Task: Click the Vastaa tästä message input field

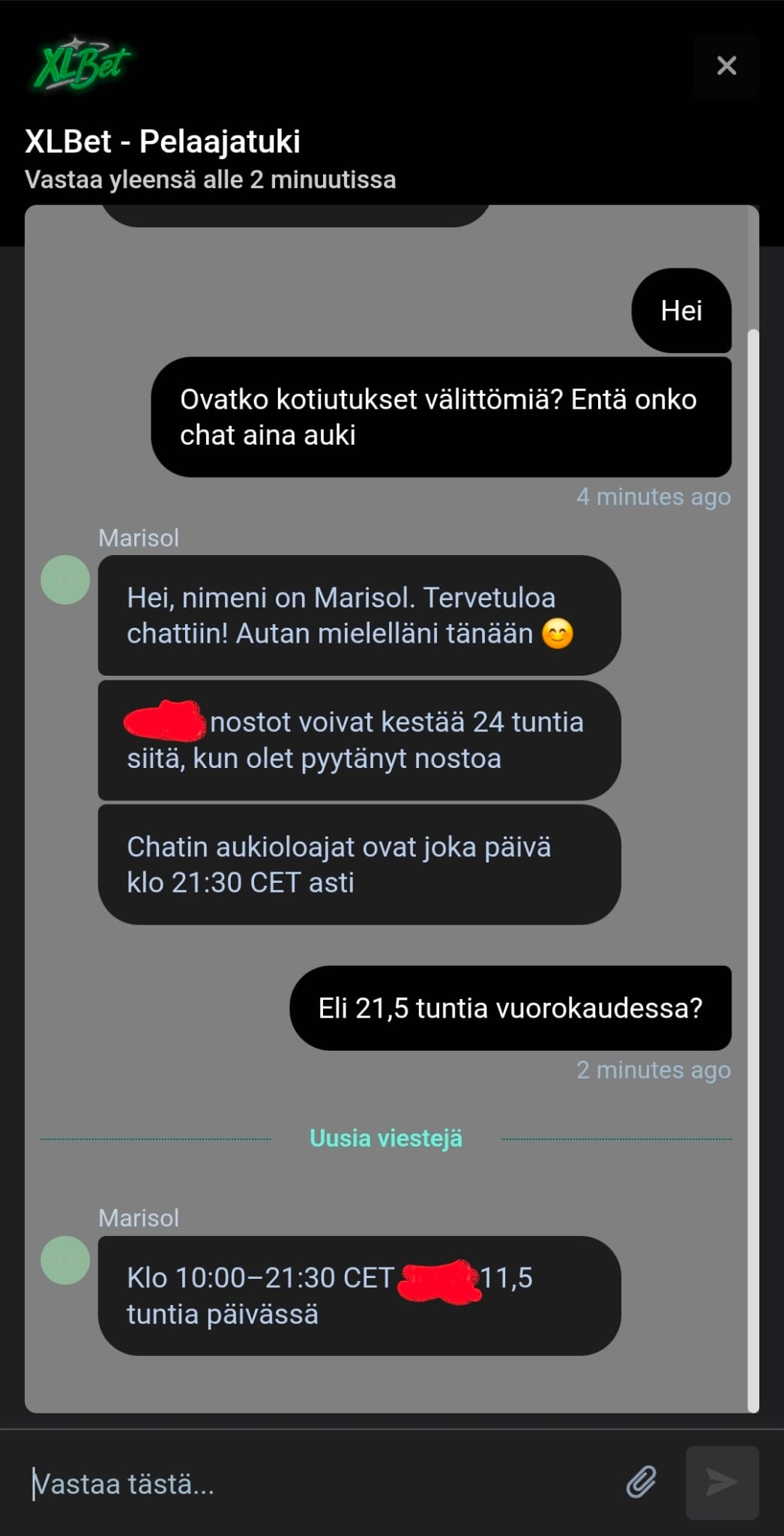Action: coord(300,1481)
